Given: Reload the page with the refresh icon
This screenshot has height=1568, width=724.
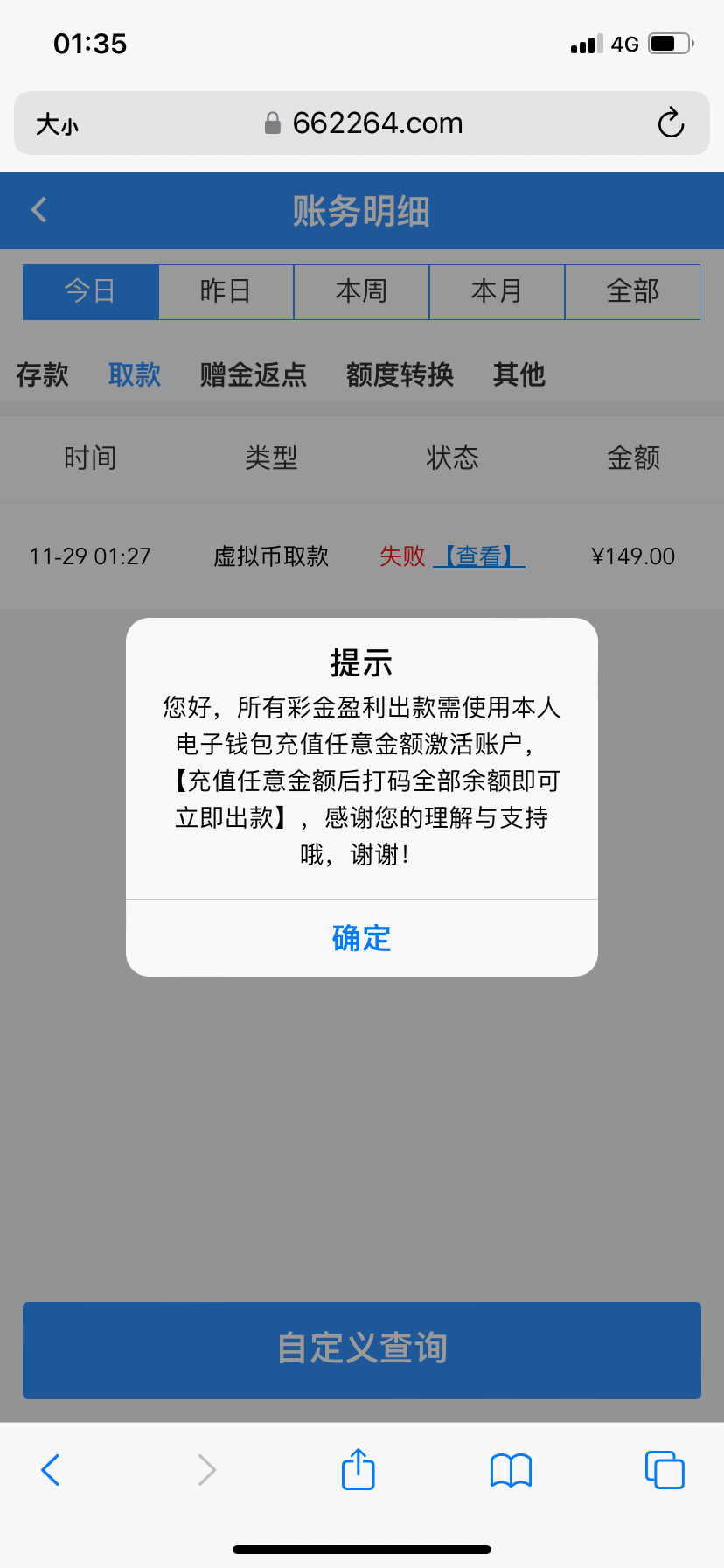Looking at the screenshot, I should point(670,122).
